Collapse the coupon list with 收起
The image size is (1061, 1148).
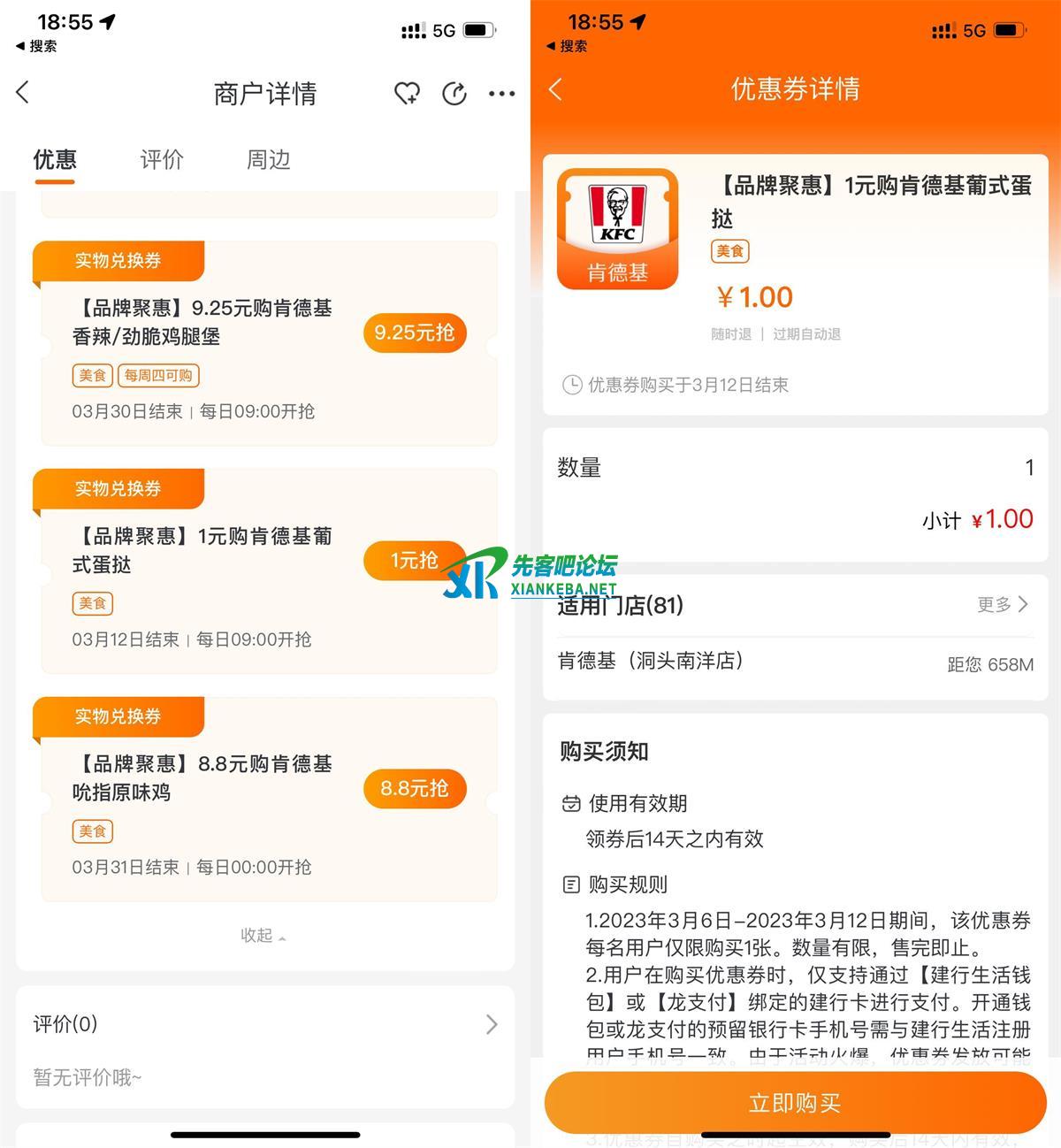(263, 936)
